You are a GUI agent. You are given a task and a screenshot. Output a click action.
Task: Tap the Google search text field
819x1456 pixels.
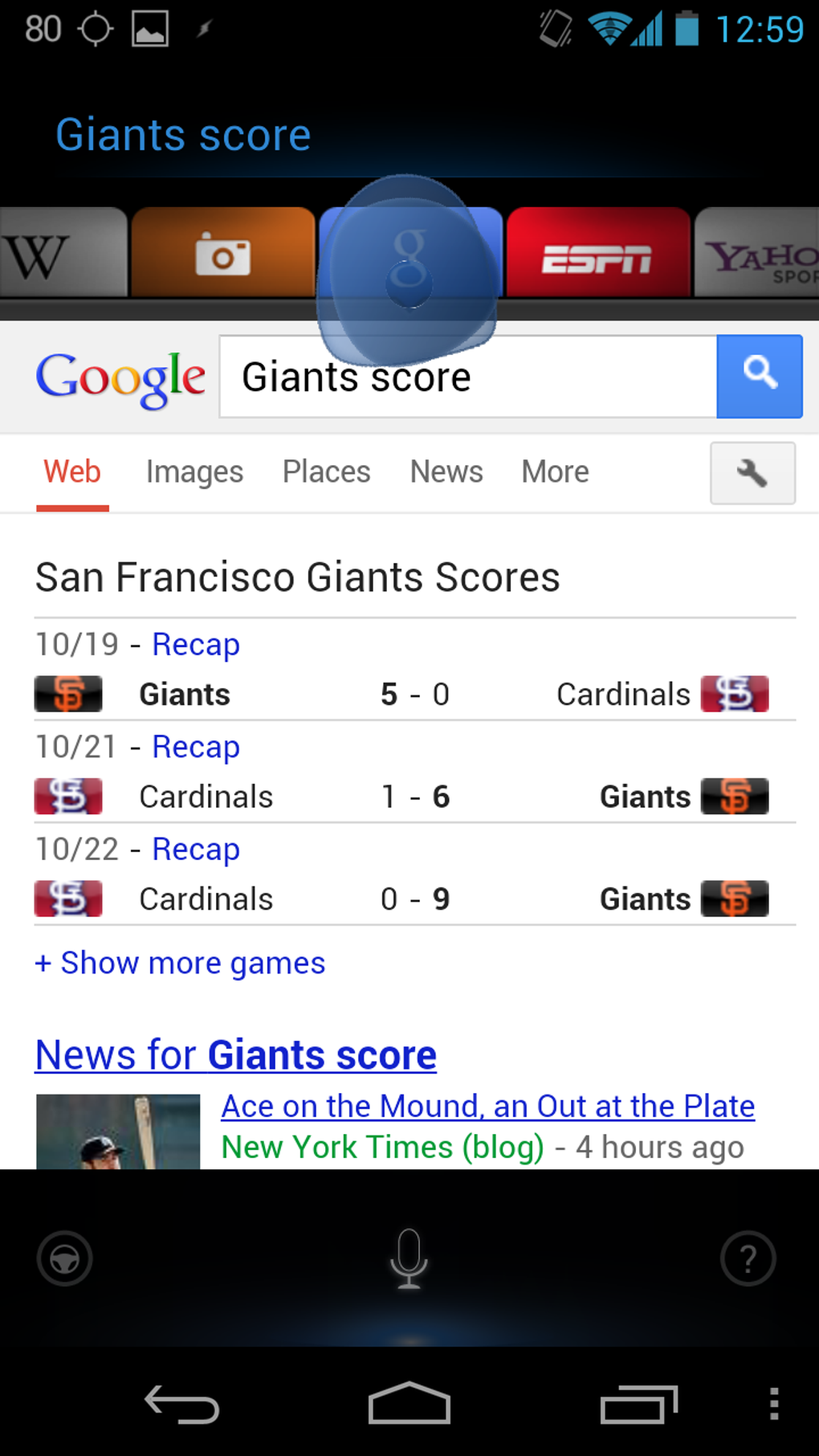(468, 377)
